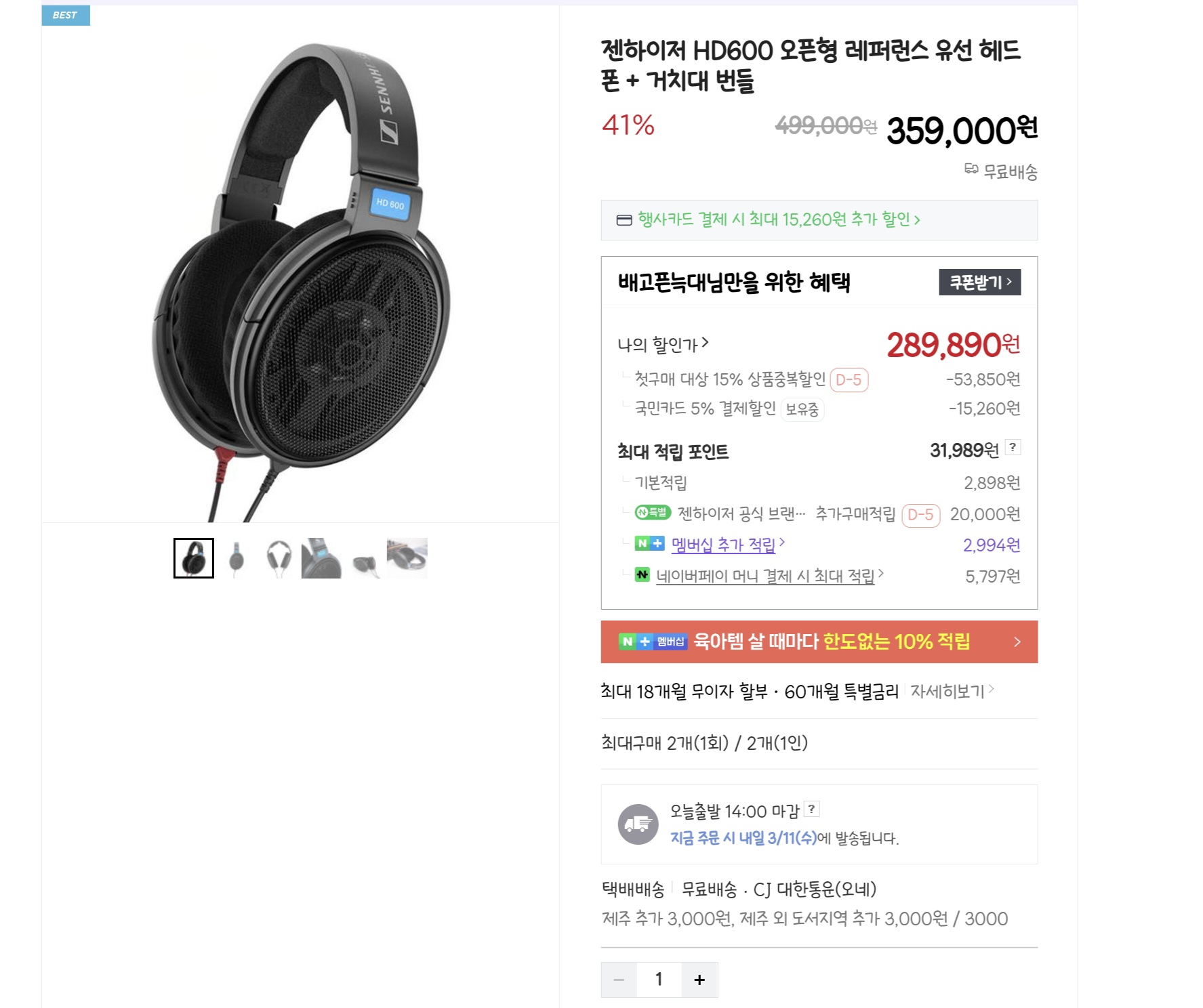Focus the quantity field showing 1
This screenshot has height=1008, width=1203.
[659, 980]
